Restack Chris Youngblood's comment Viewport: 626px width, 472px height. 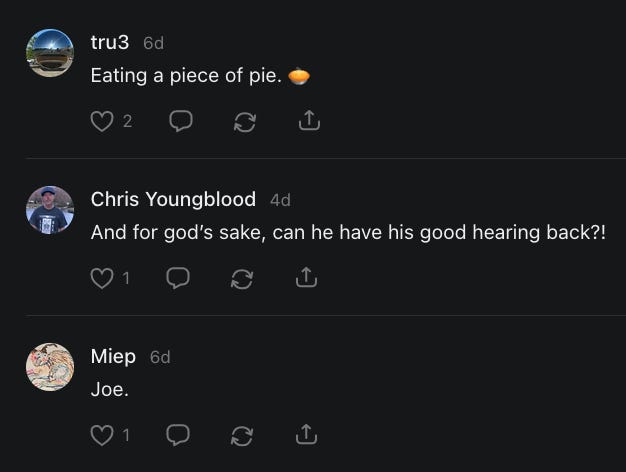(x=244, y=278)
